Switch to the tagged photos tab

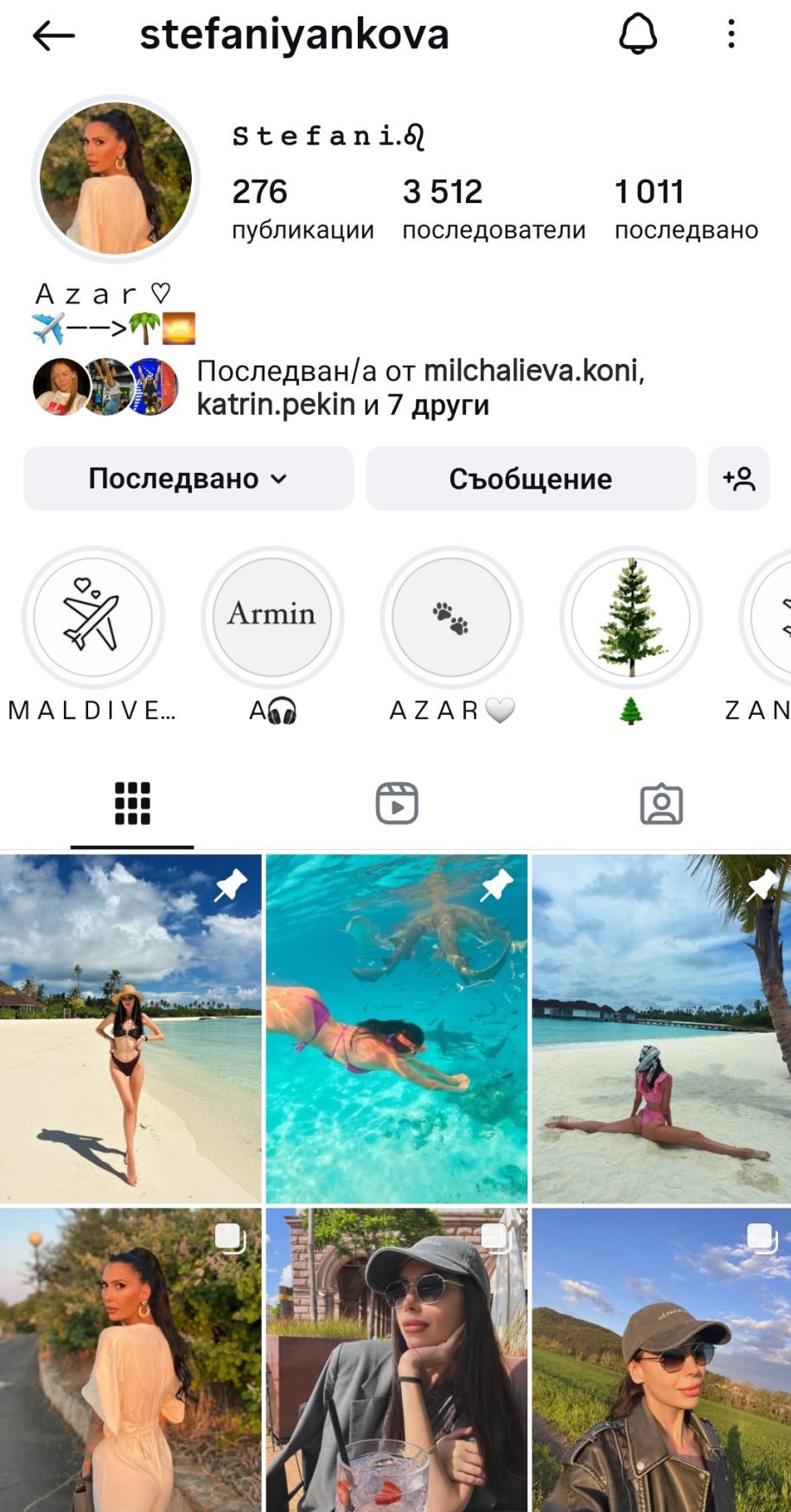click(661, 804)
